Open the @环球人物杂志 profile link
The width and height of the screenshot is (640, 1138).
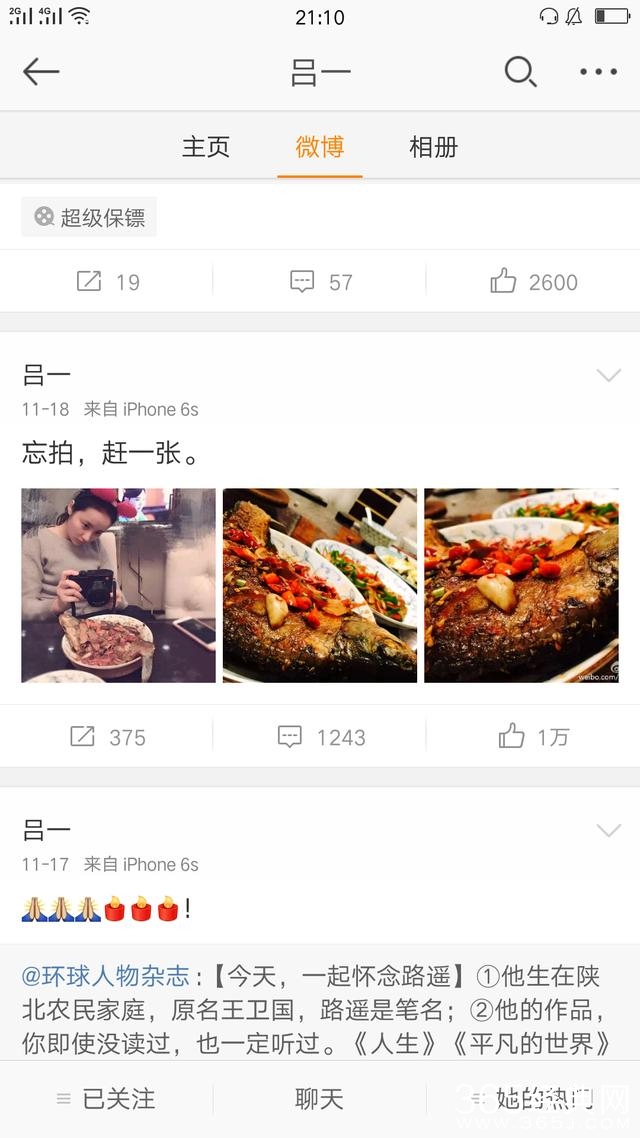(105, 975)
